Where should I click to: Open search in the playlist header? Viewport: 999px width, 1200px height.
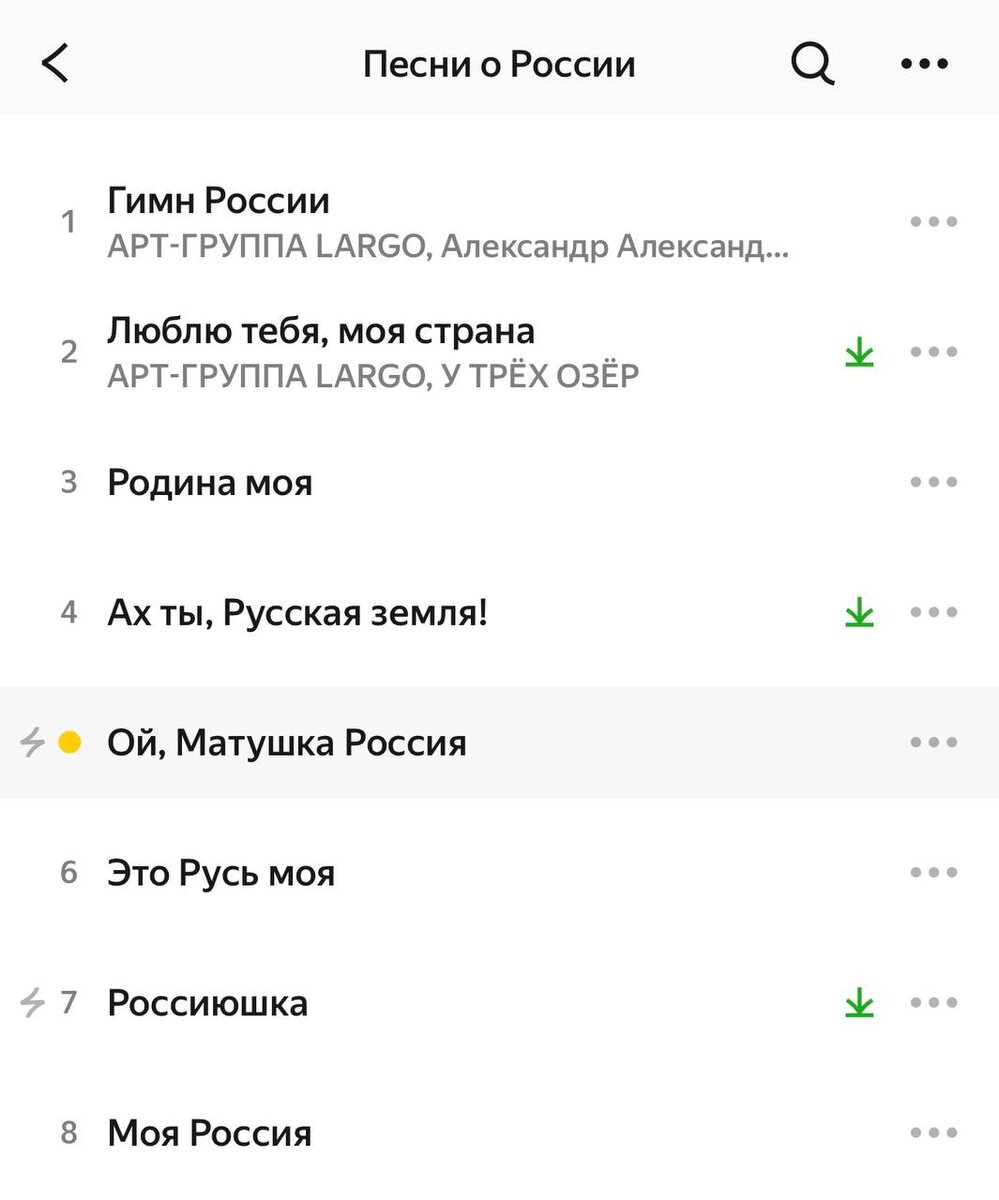(812, 64)
